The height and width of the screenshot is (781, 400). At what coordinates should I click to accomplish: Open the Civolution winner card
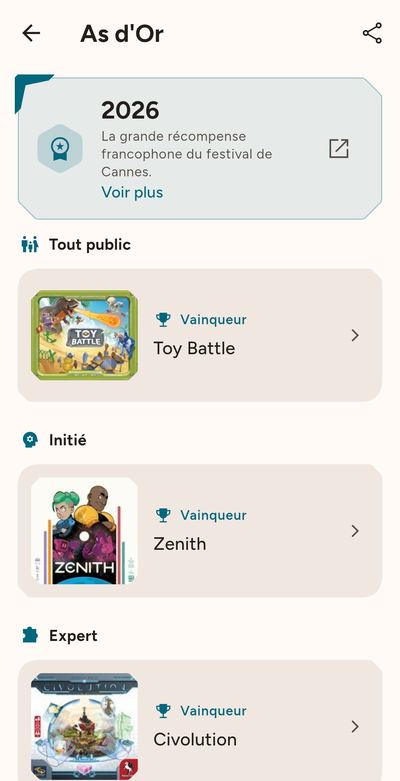200,721
